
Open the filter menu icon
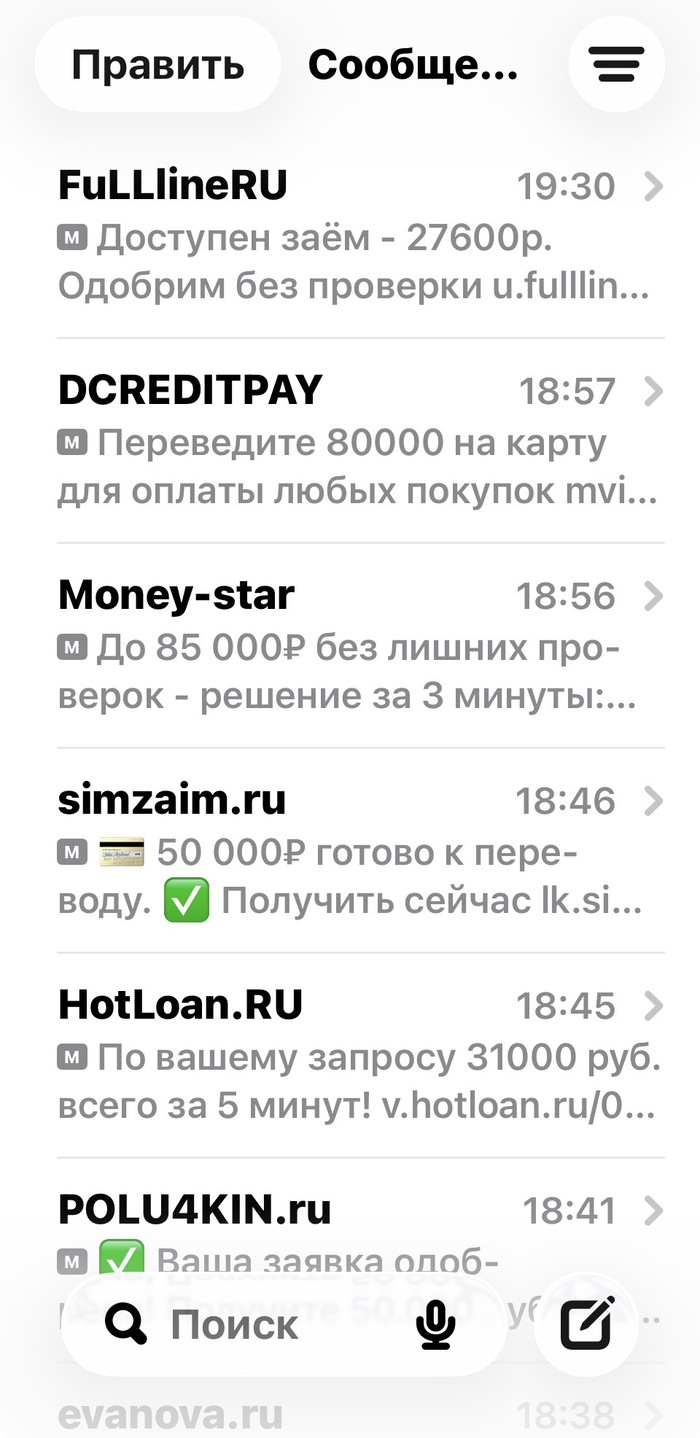pos(616,65)
